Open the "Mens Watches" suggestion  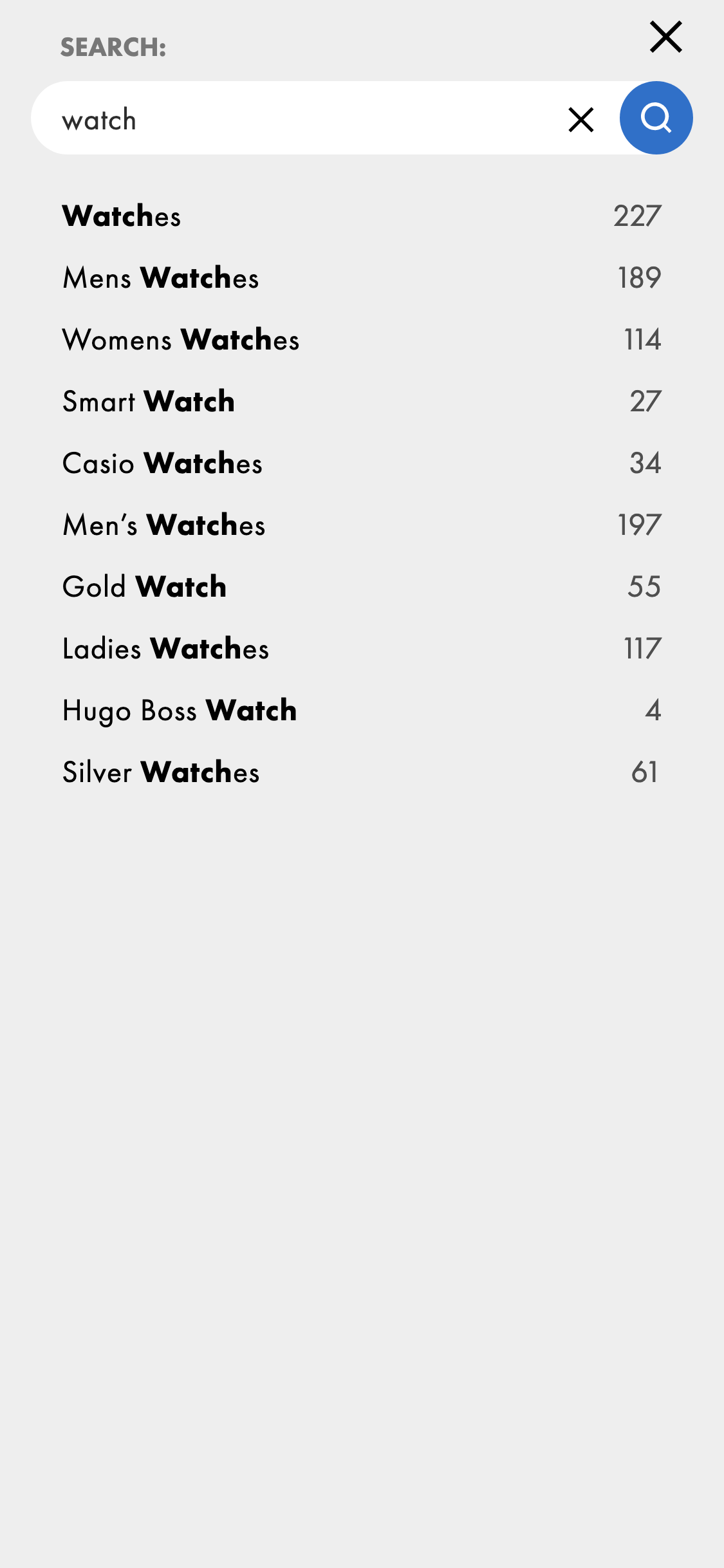(160, 278)
